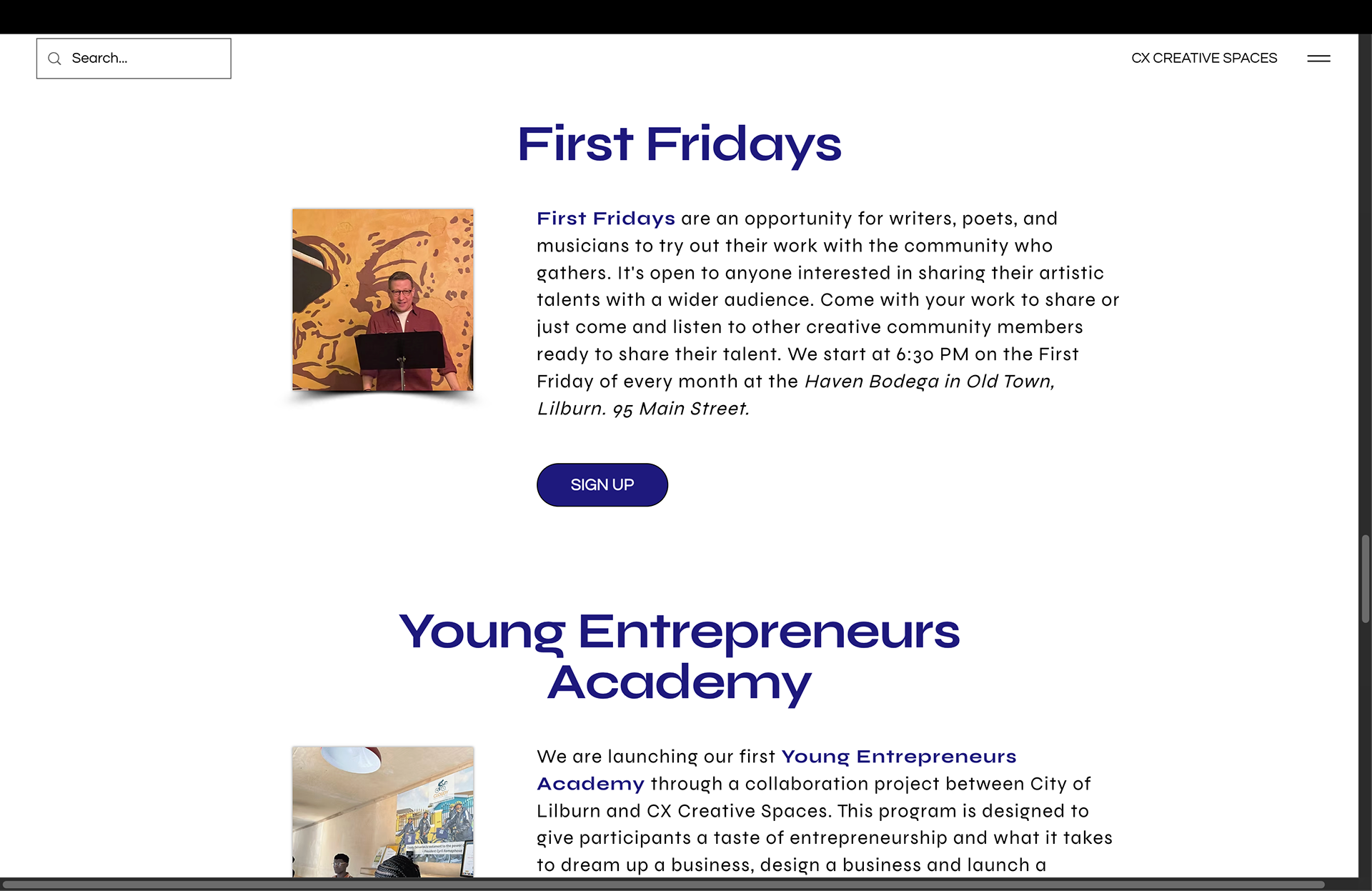Open the hamburger menu
Screen dimensions: 1372x891
coord(1318,59)
